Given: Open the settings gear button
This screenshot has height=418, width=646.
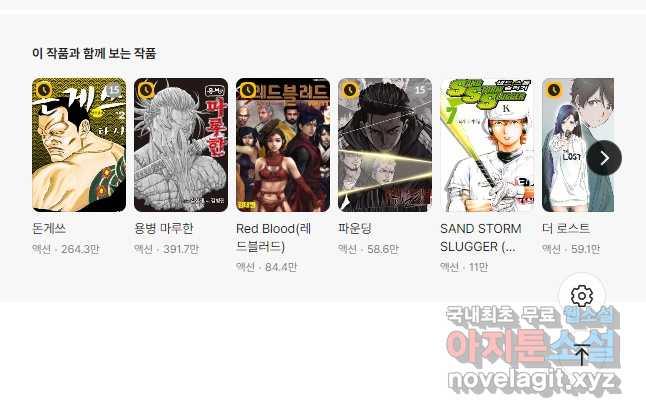Looking at the screenshot, I should point(582,296).
